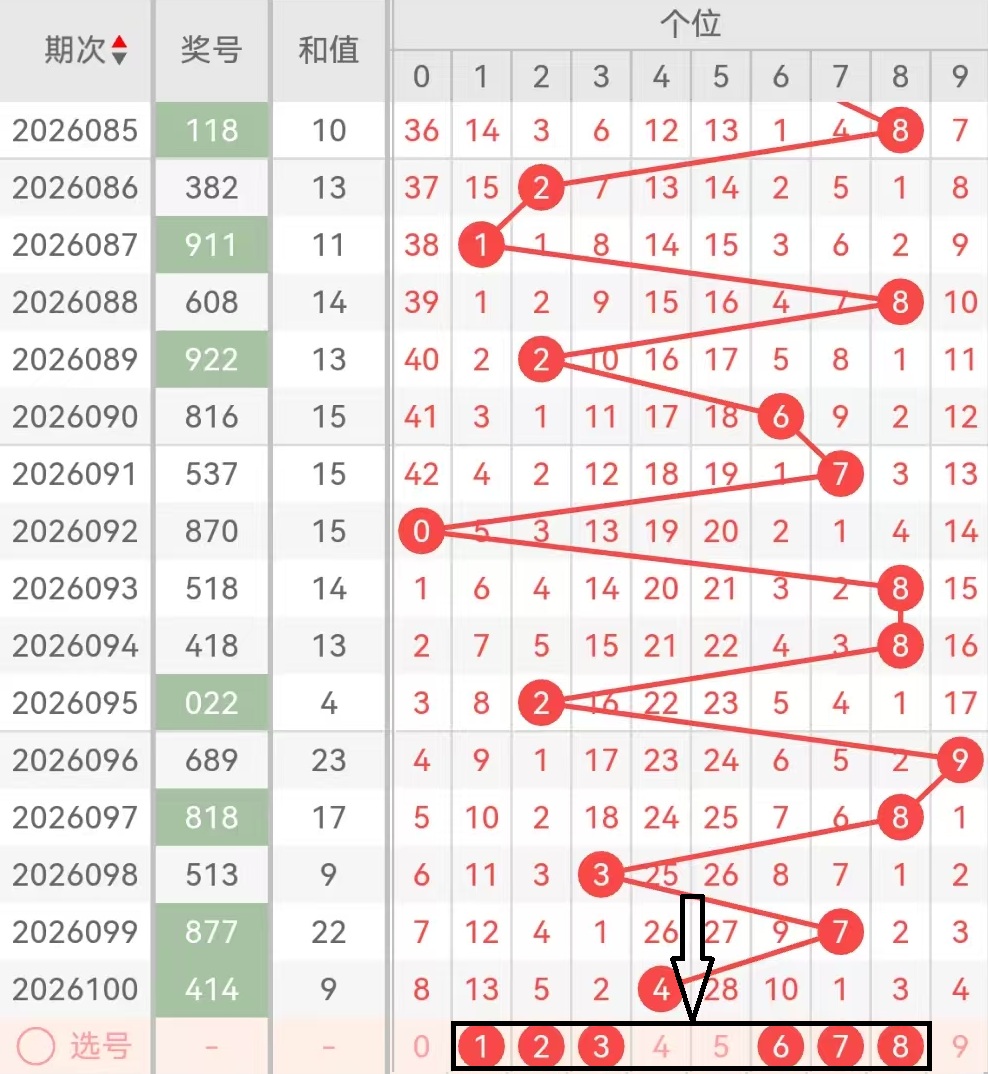988x1074 pixels.
Task: Unpick number 3 in the 选号 row
Action: click(x=601, y=1047)
